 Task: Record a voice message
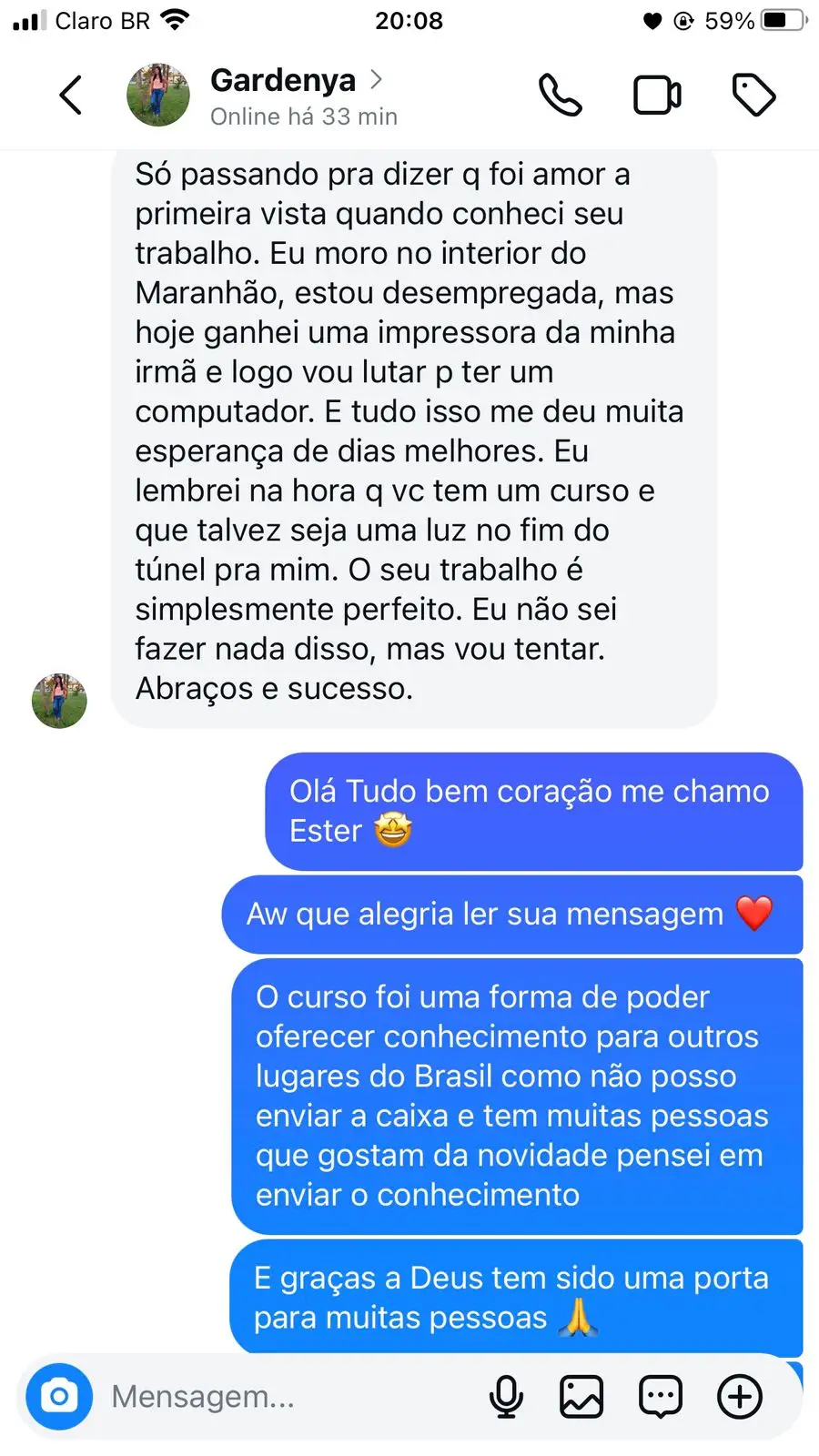click(x=506, y=1396)
